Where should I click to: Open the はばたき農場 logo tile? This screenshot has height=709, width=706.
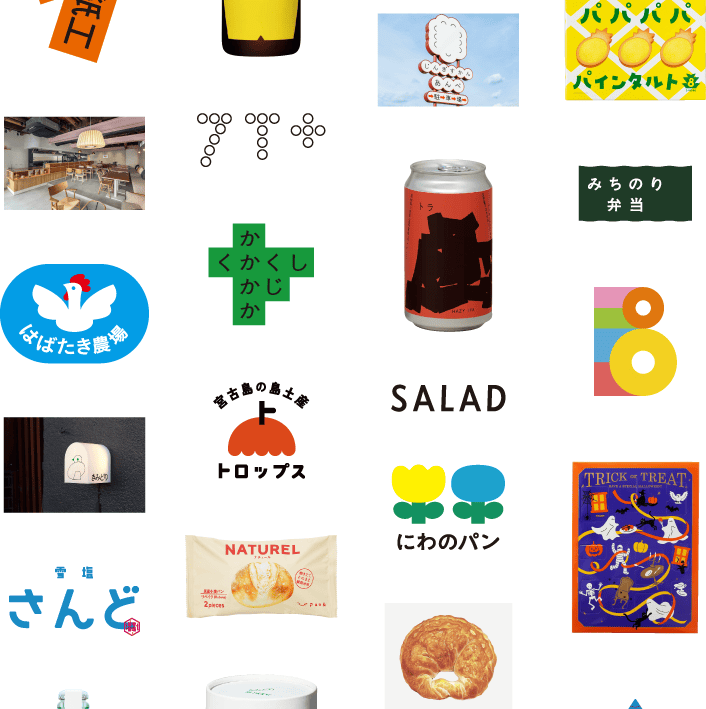point(75,313)
